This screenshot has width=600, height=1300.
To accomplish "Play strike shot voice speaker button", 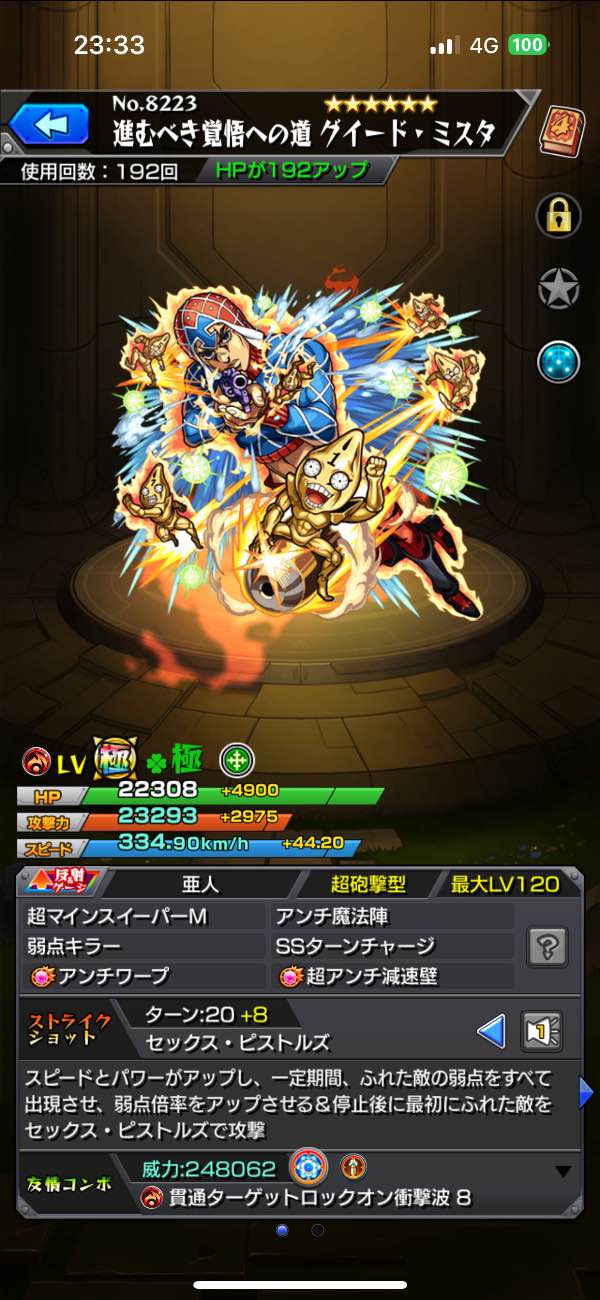I will click(542, 1030).
